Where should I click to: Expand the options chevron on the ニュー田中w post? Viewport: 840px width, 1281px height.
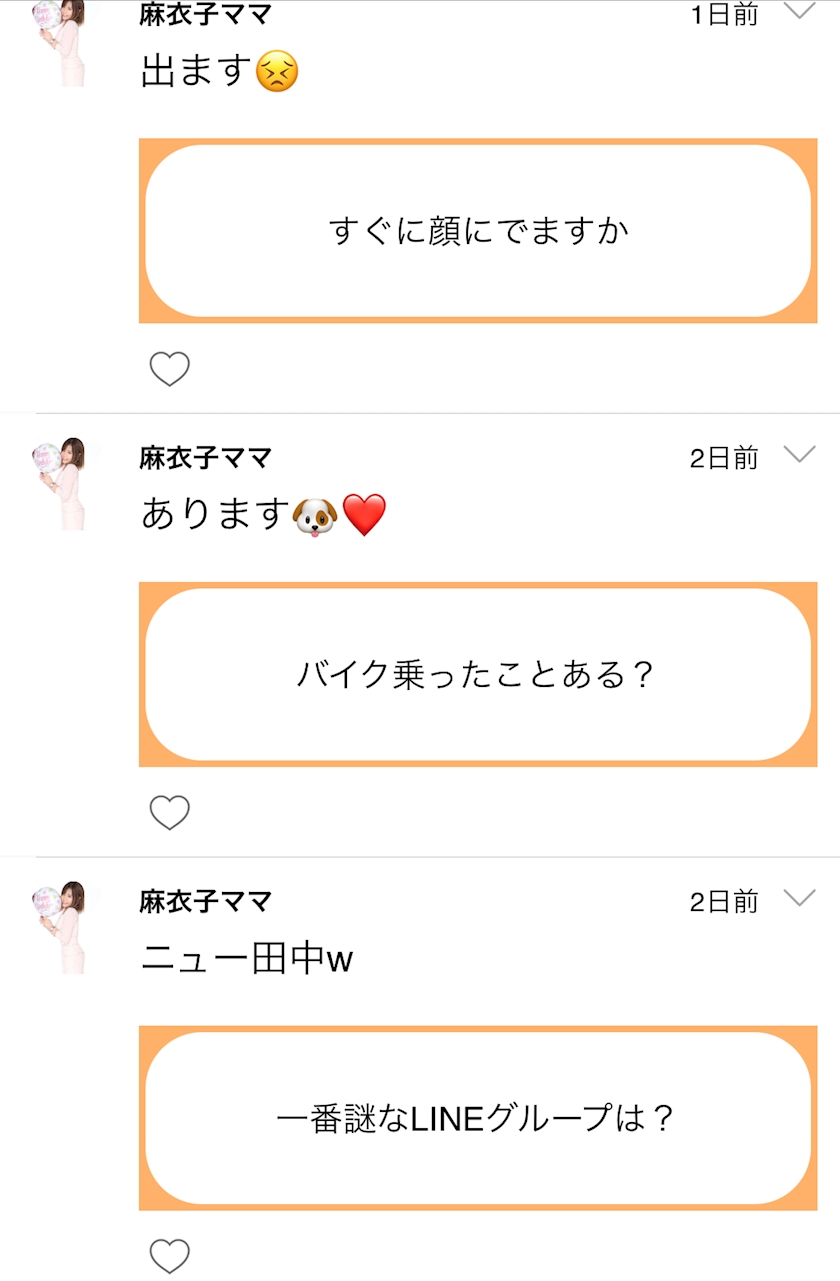799,899
